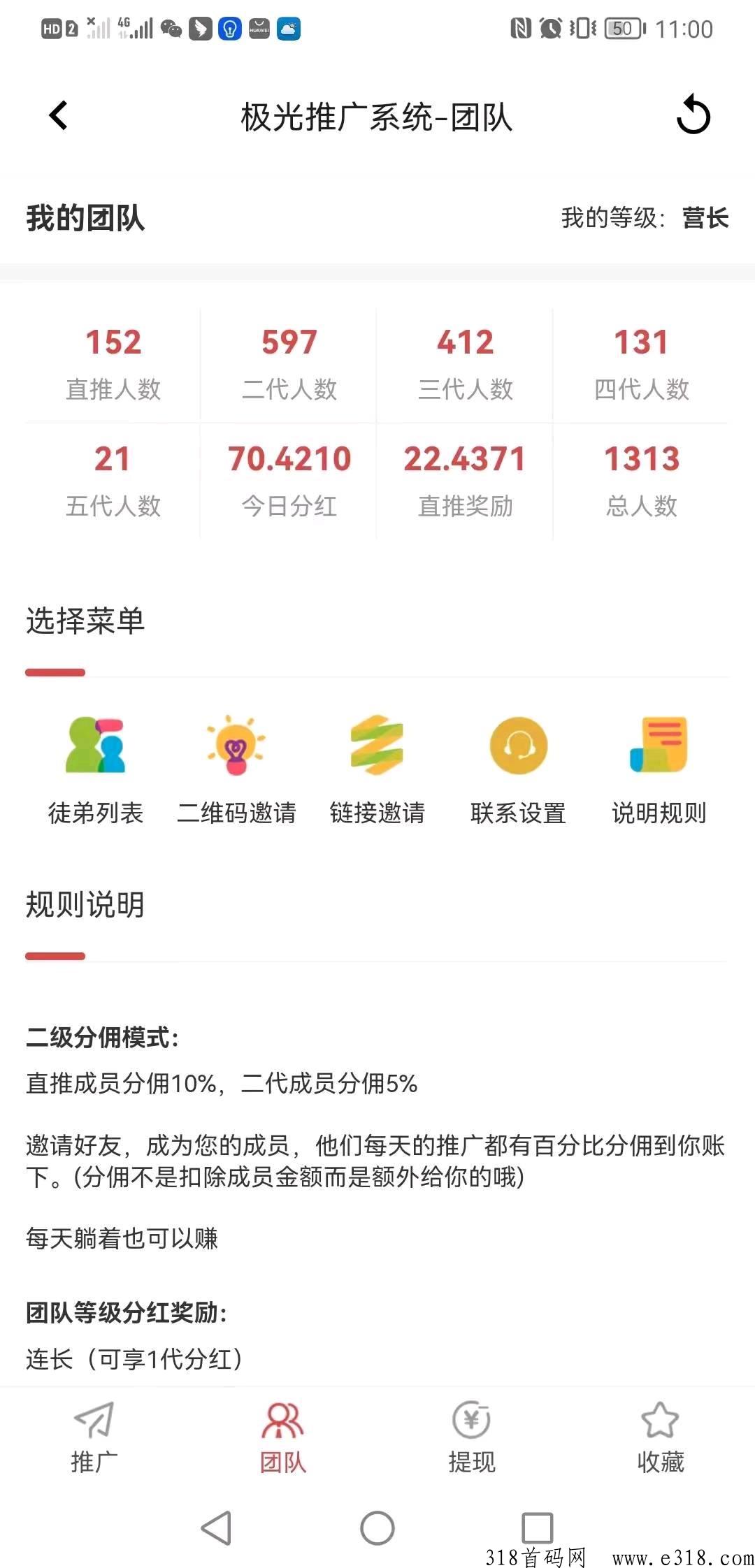Select 链接邀请 link invite

(377, 769)
